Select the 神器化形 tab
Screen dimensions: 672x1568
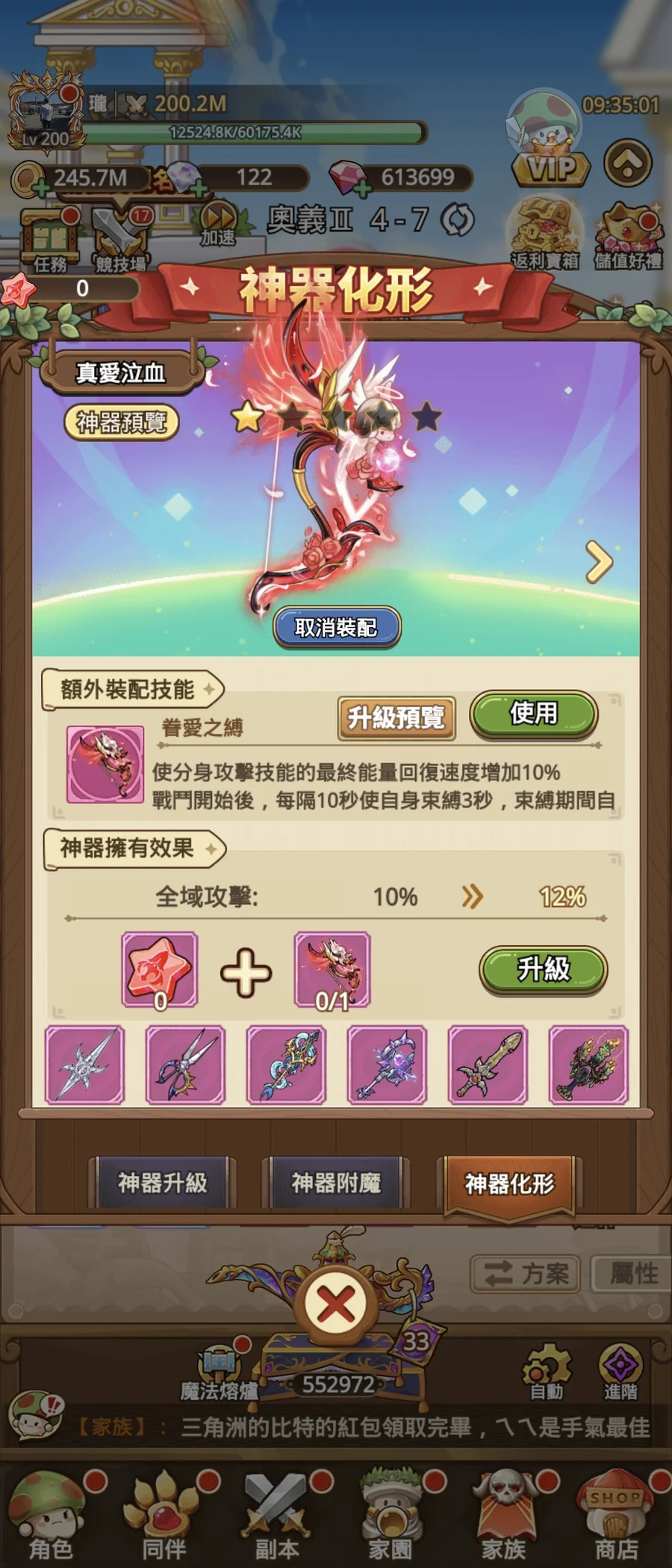[x=509, y=1183]
